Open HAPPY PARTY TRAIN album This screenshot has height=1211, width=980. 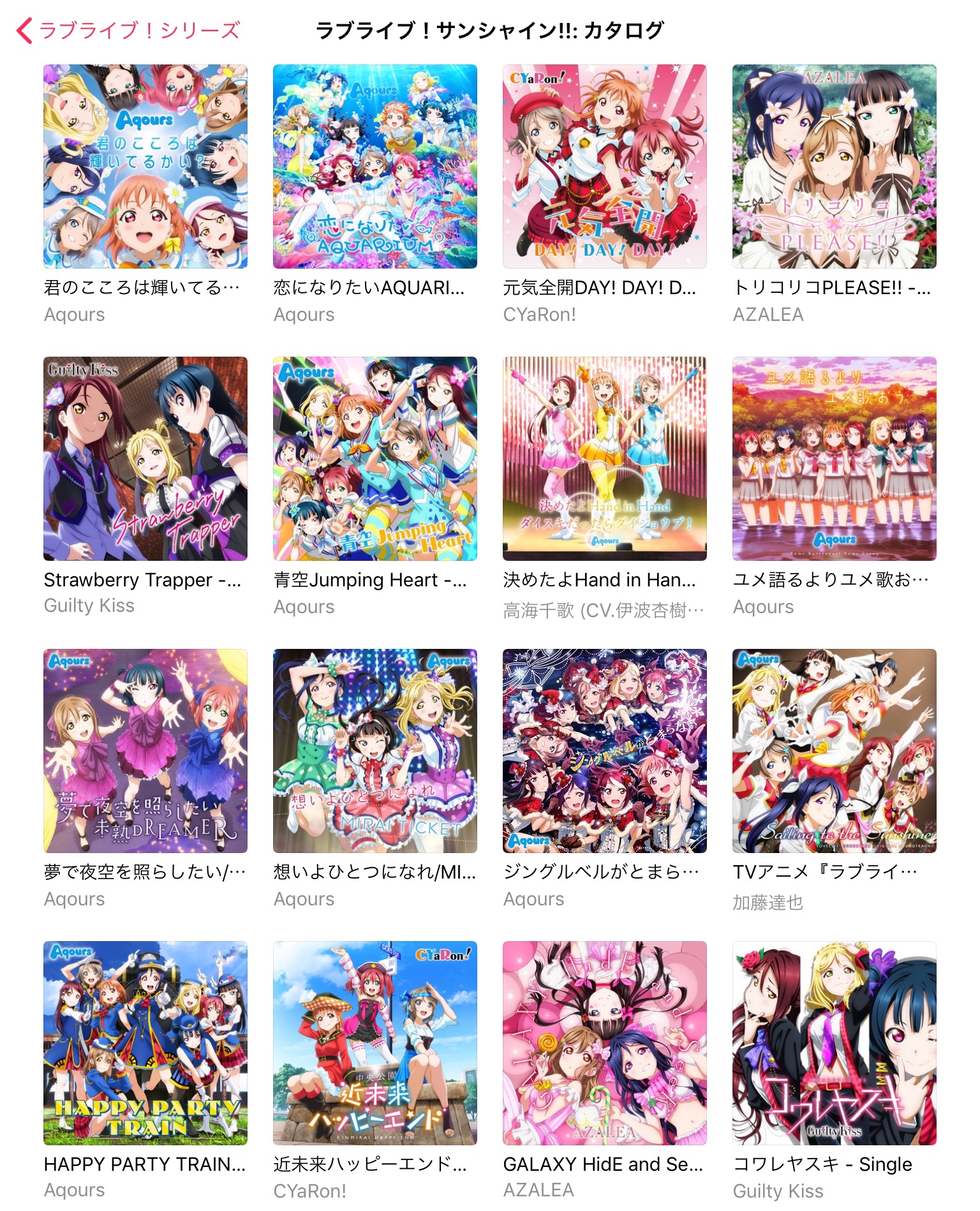(145, 1043)
